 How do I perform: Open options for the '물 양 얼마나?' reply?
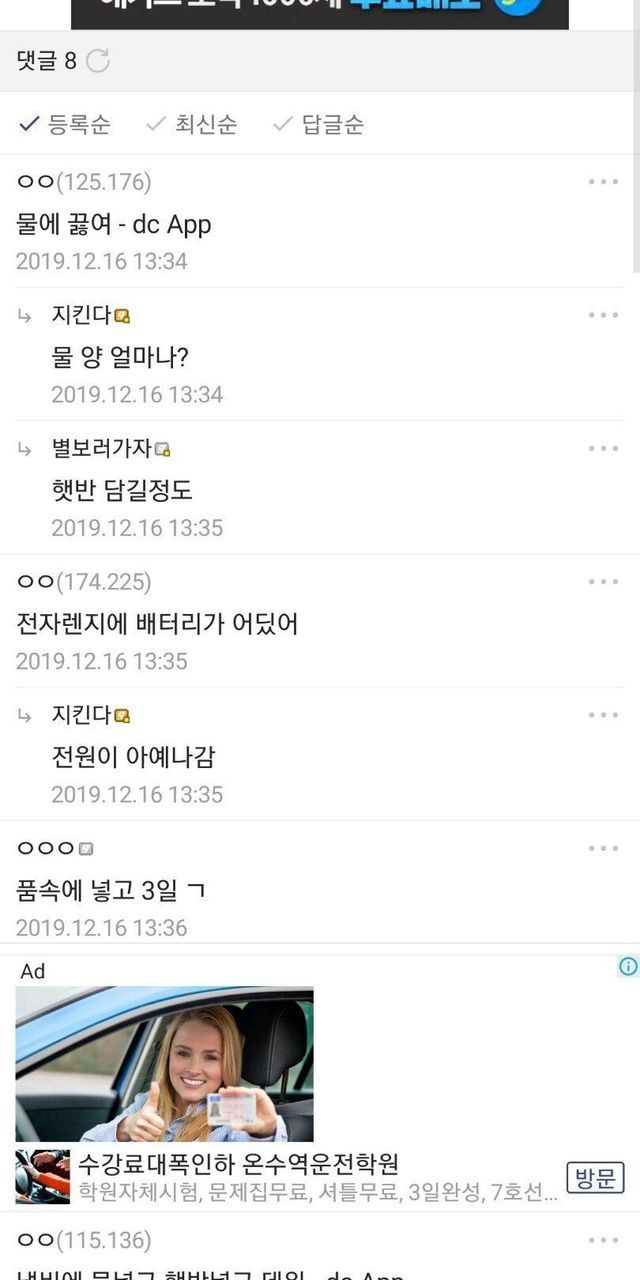point(603,315)
